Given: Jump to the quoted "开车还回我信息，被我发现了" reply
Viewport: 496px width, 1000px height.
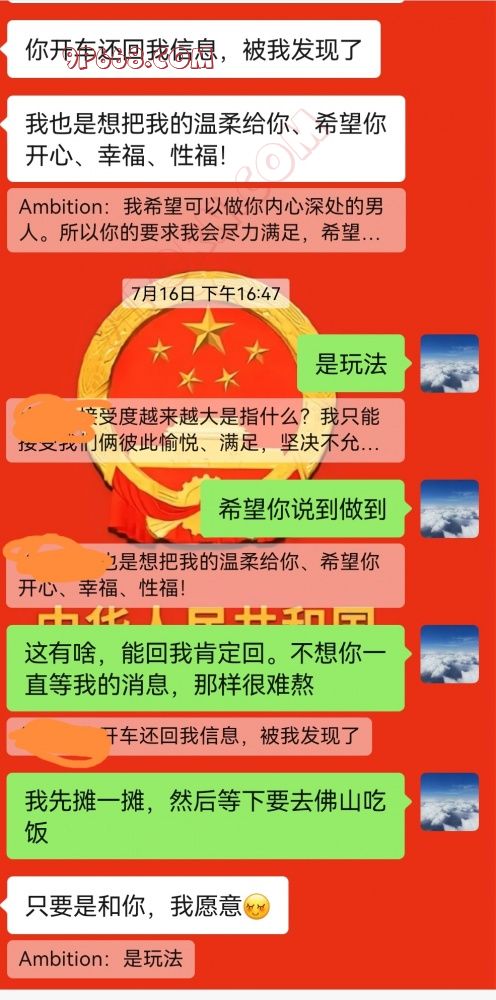Looking at the screenshot, I should [189, 736].
